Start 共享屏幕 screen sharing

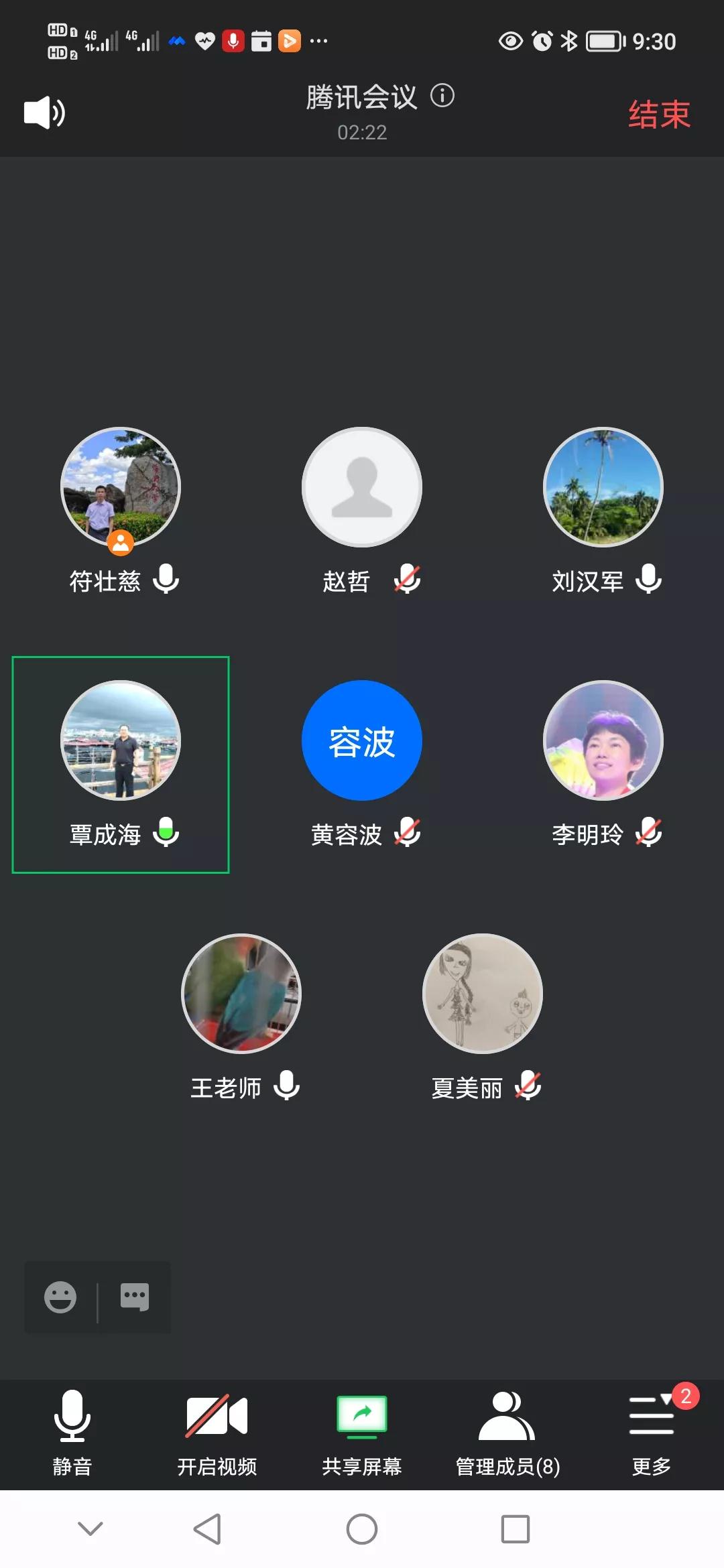point(362,1432)
